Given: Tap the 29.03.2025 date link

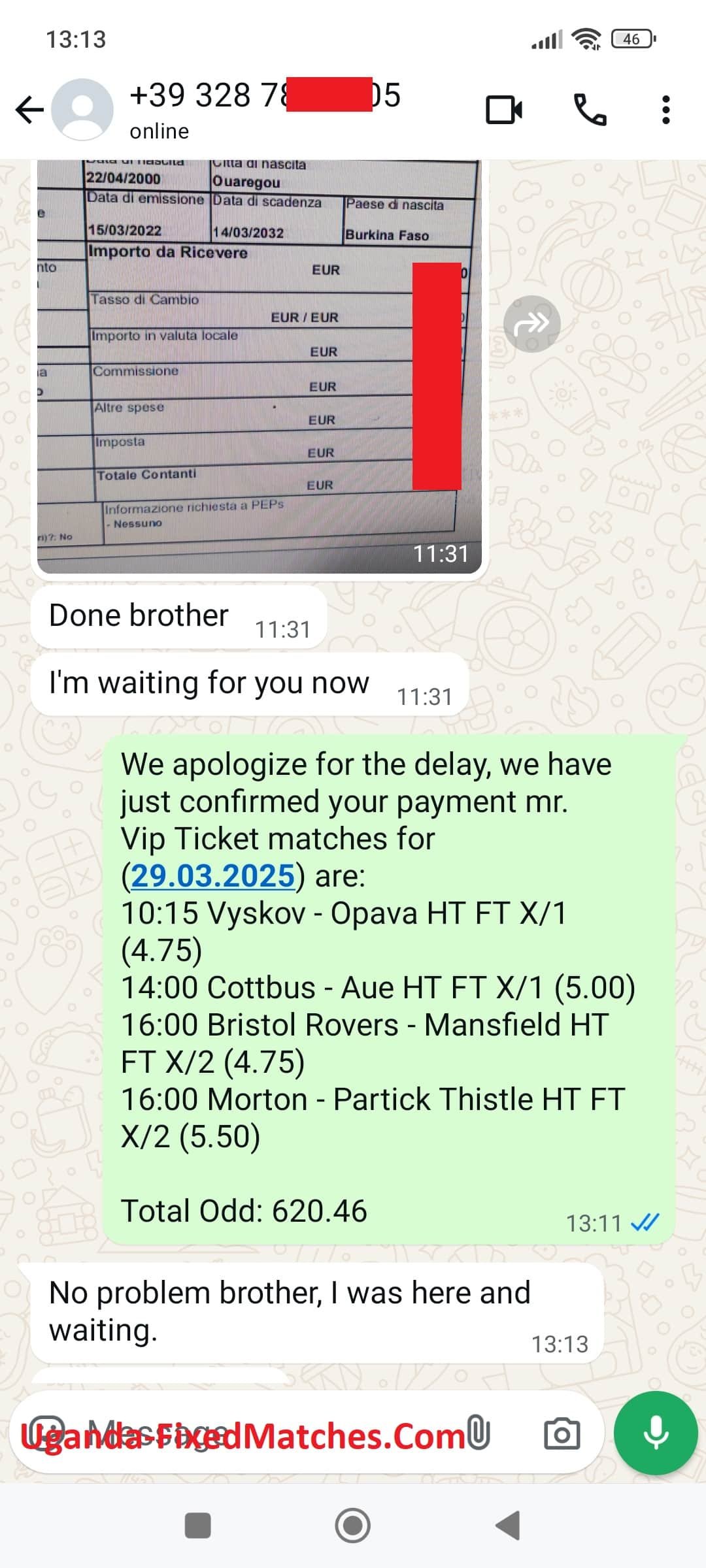Looking at the screenshot, I should click(213, 875).
